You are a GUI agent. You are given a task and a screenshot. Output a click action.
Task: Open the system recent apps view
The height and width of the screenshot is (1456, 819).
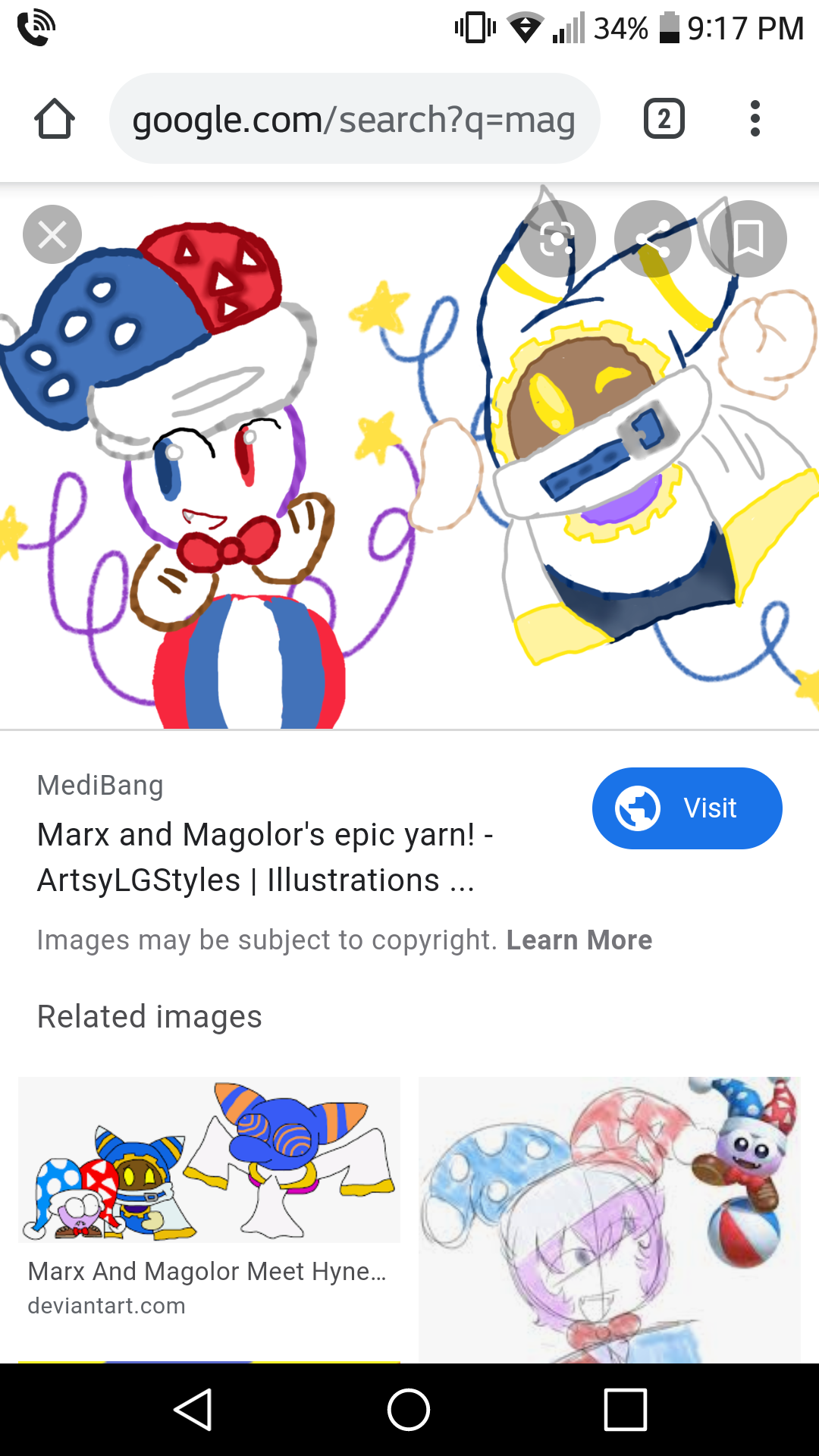coord(625,1410)
